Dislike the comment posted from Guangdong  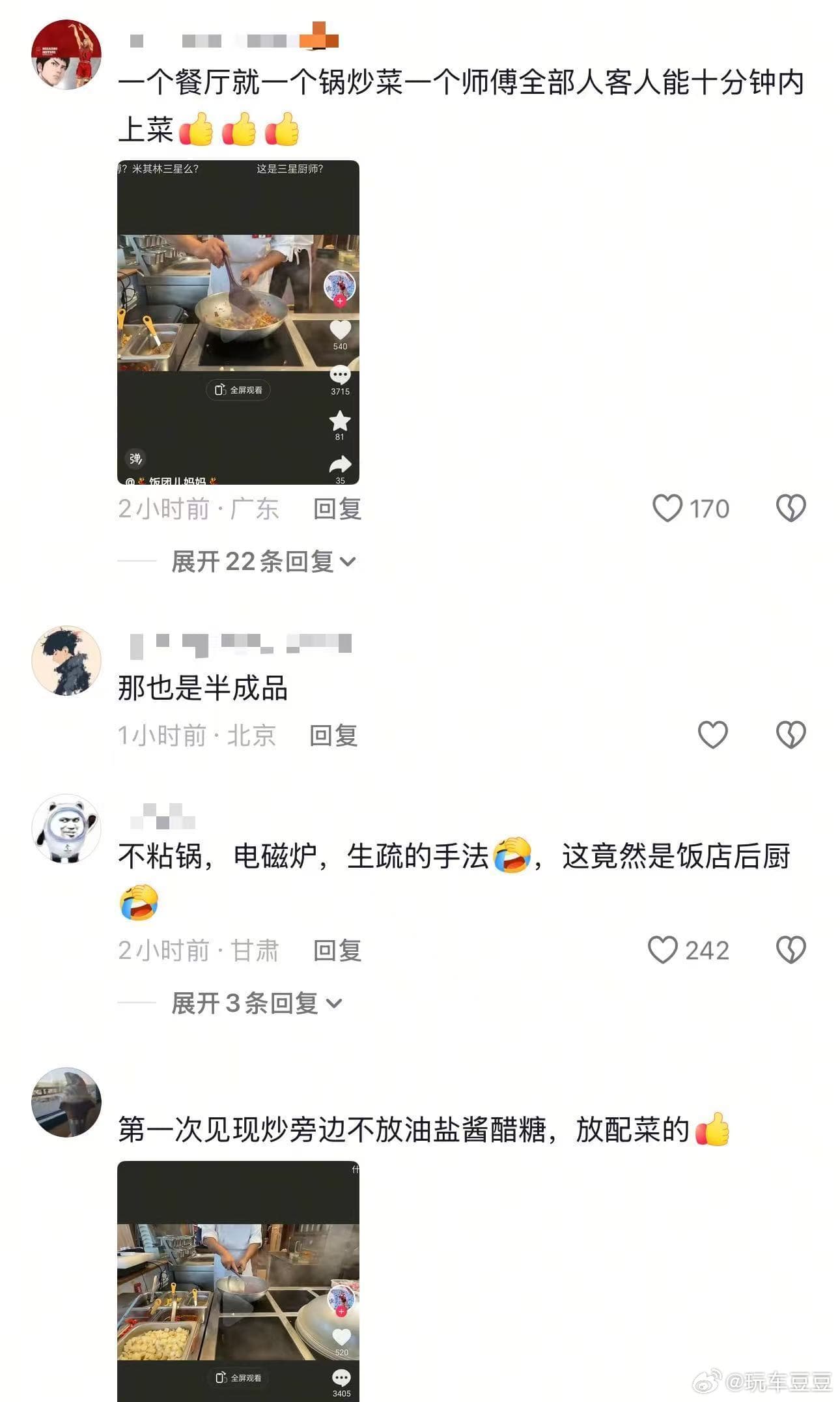[791, 509]
